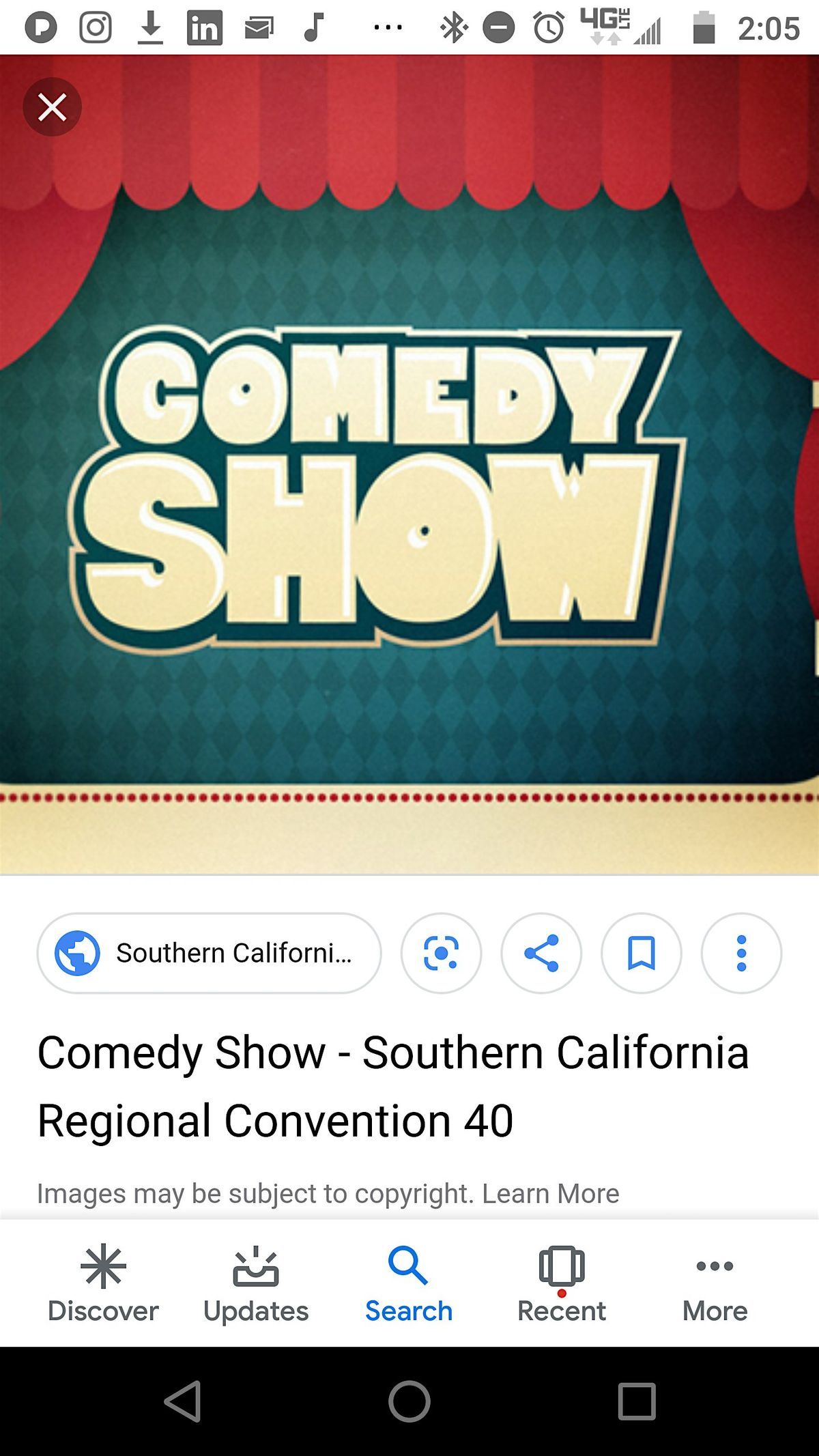Open the three-dot overflow menu
Viewport: 819px width, 1456px height.
(x=741, y=953)
